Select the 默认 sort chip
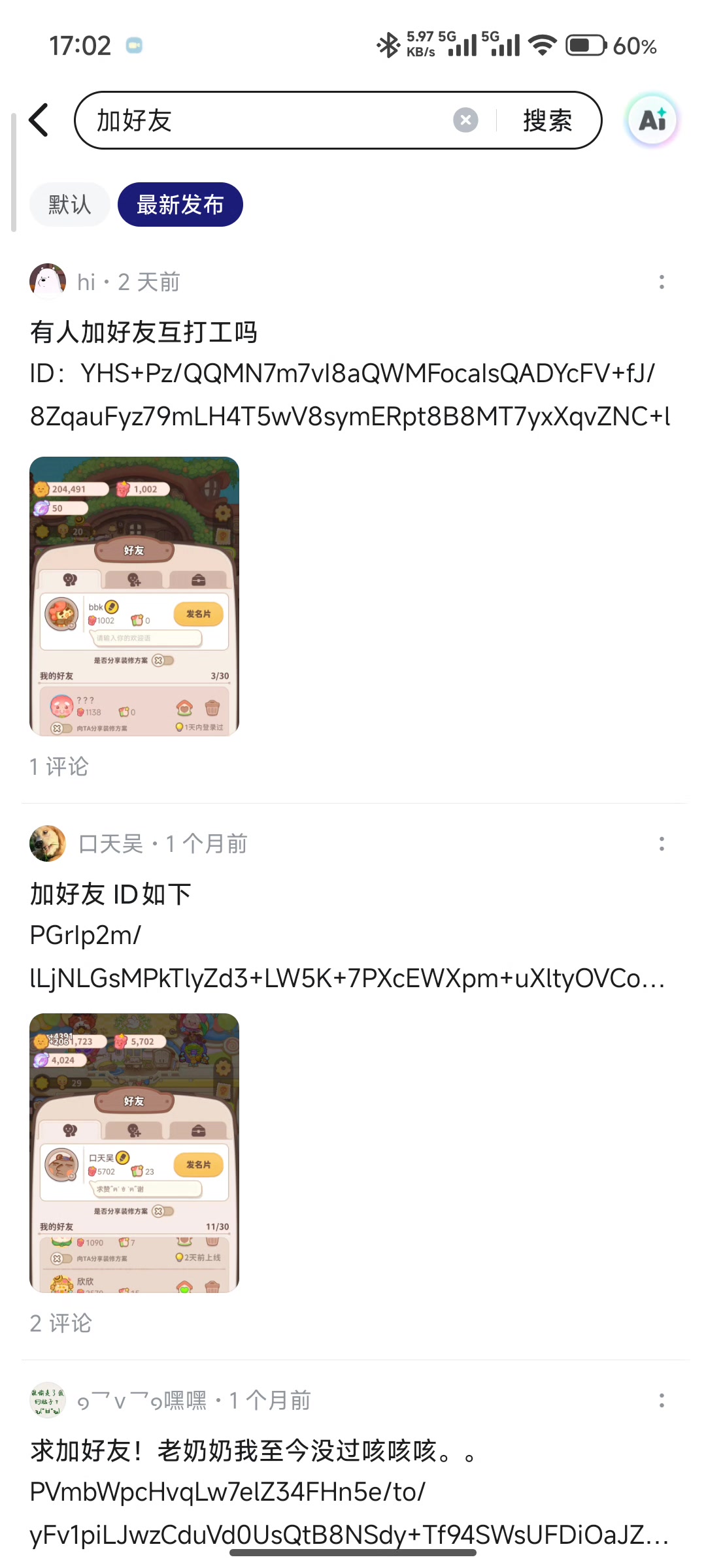Viewport: 706px width, 1568px height. 70,204
